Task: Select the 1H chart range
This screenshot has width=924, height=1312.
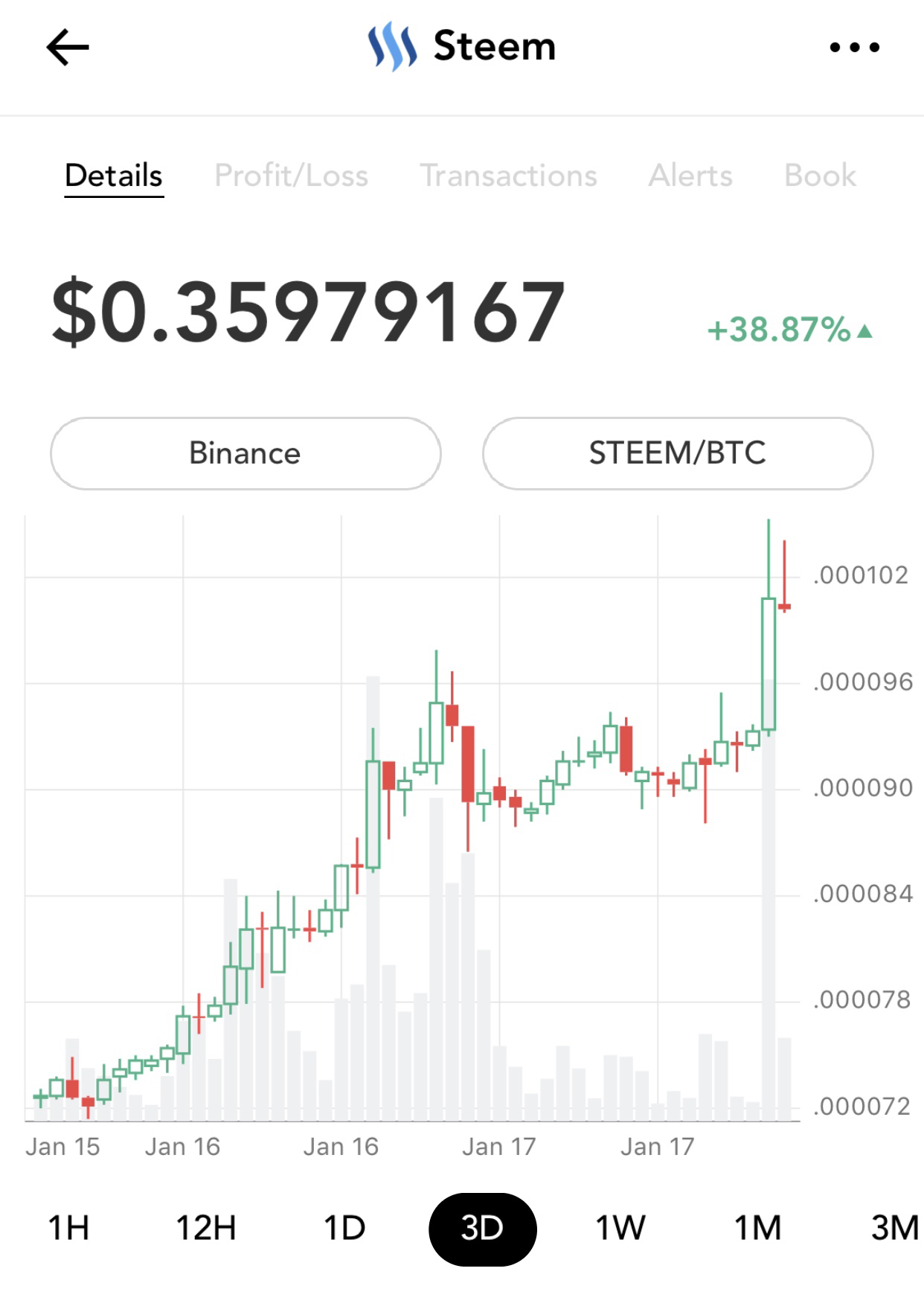Action: 68,1228
